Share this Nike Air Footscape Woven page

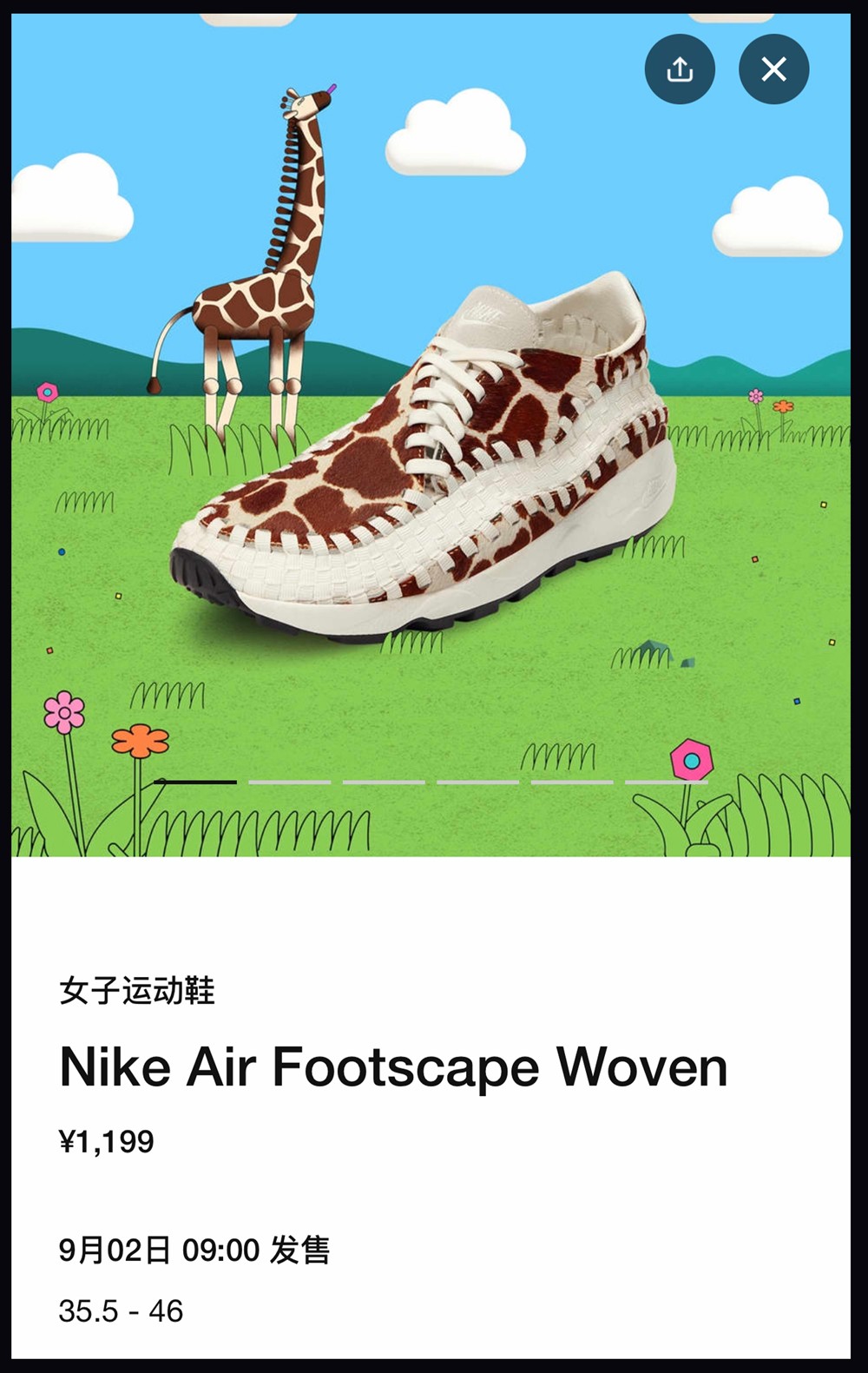click(x=680, y=69)
